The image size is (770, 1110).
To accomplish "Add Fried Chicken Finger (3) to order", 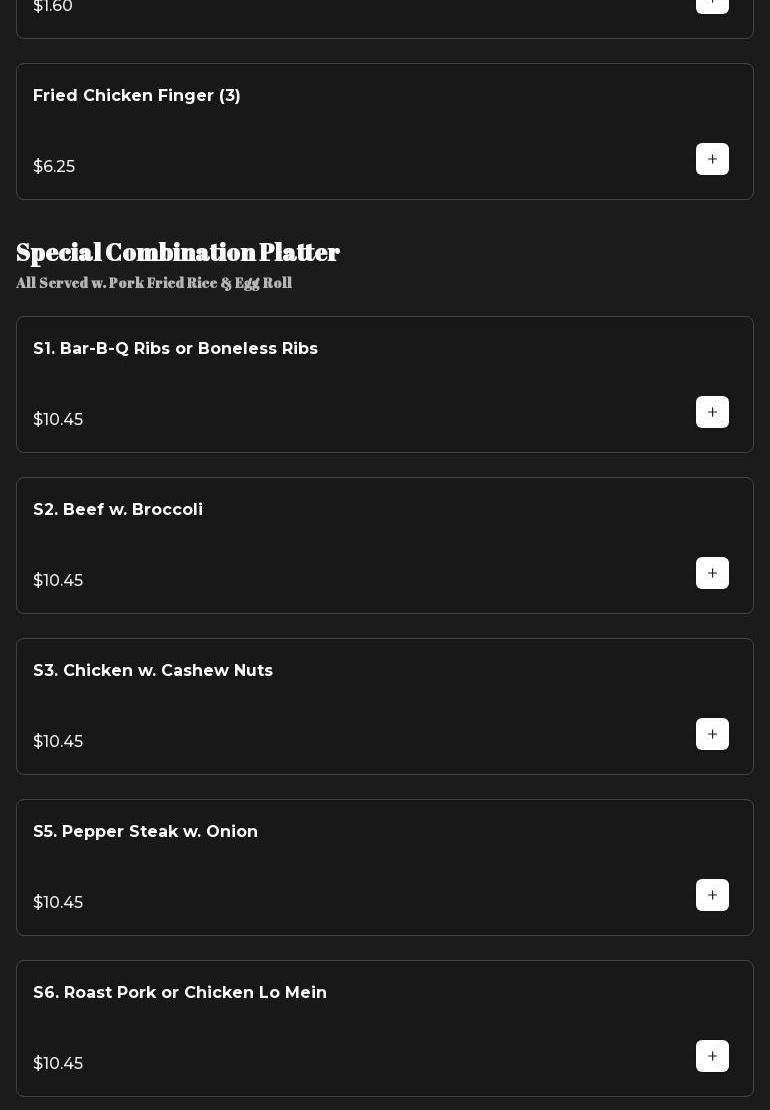I will point(712,159).
